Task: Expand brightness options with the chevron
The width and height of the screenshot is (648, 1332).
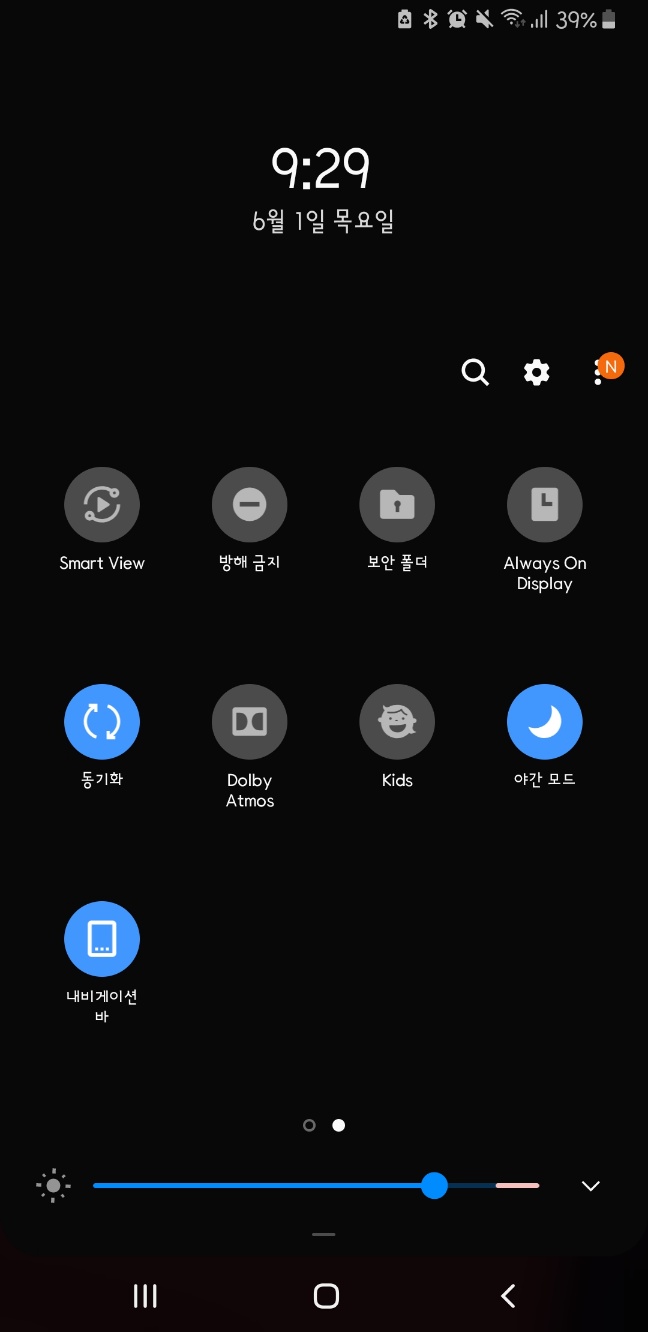Action: click(591, 1186)
